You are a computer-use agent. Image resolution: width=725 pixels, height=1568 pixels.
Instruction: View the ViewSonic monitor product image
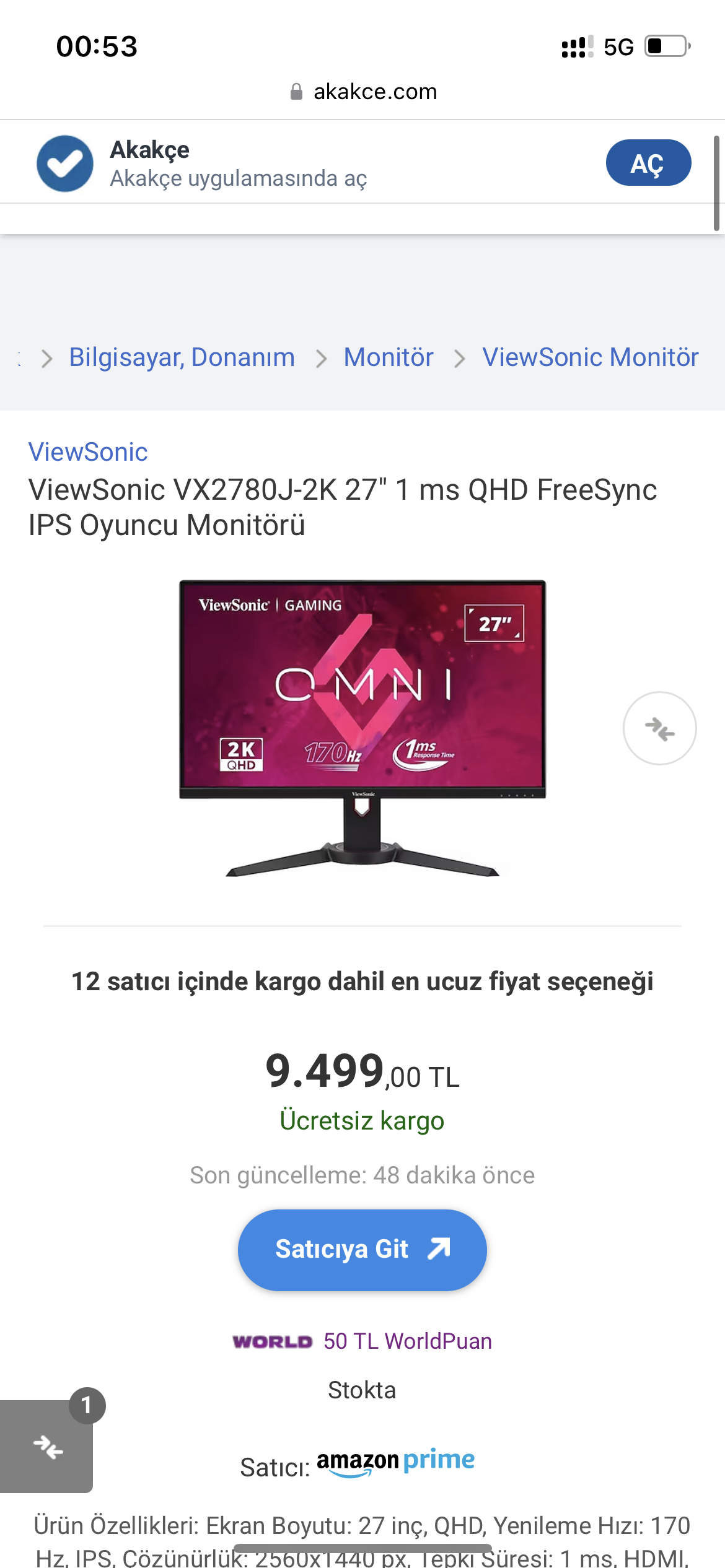coord(362,728)
